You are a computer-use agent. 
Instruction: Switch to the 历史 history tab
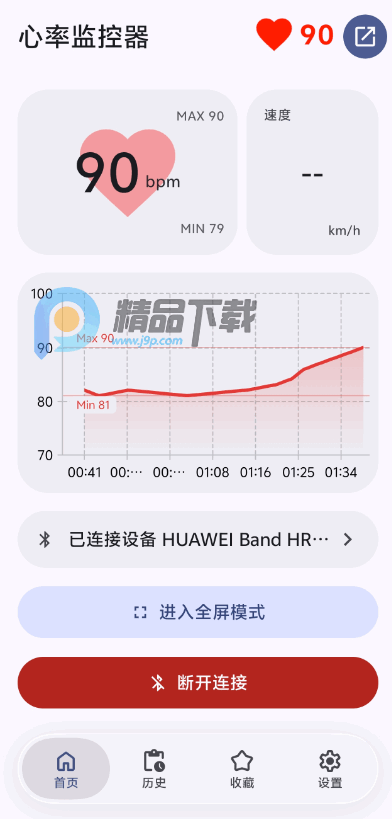(154, 769)
